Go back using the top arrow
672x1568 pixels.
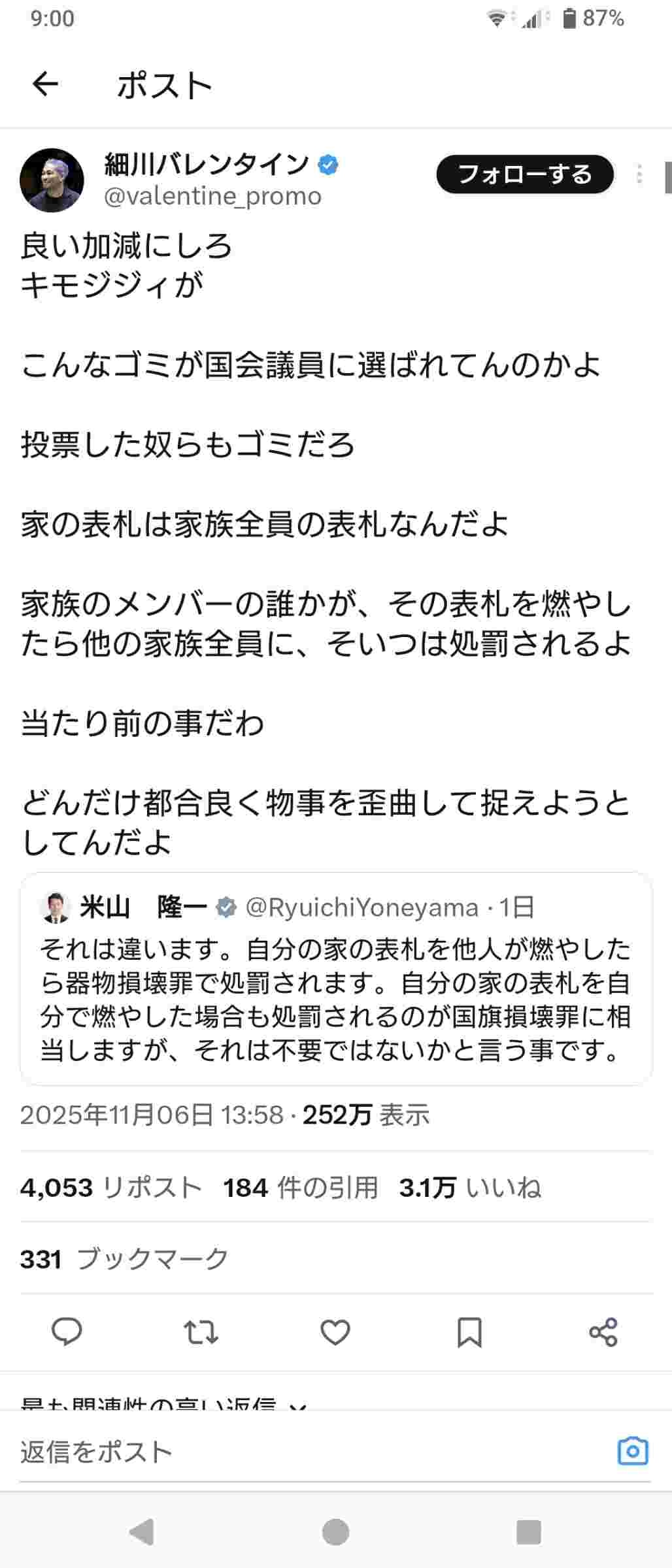45,84
